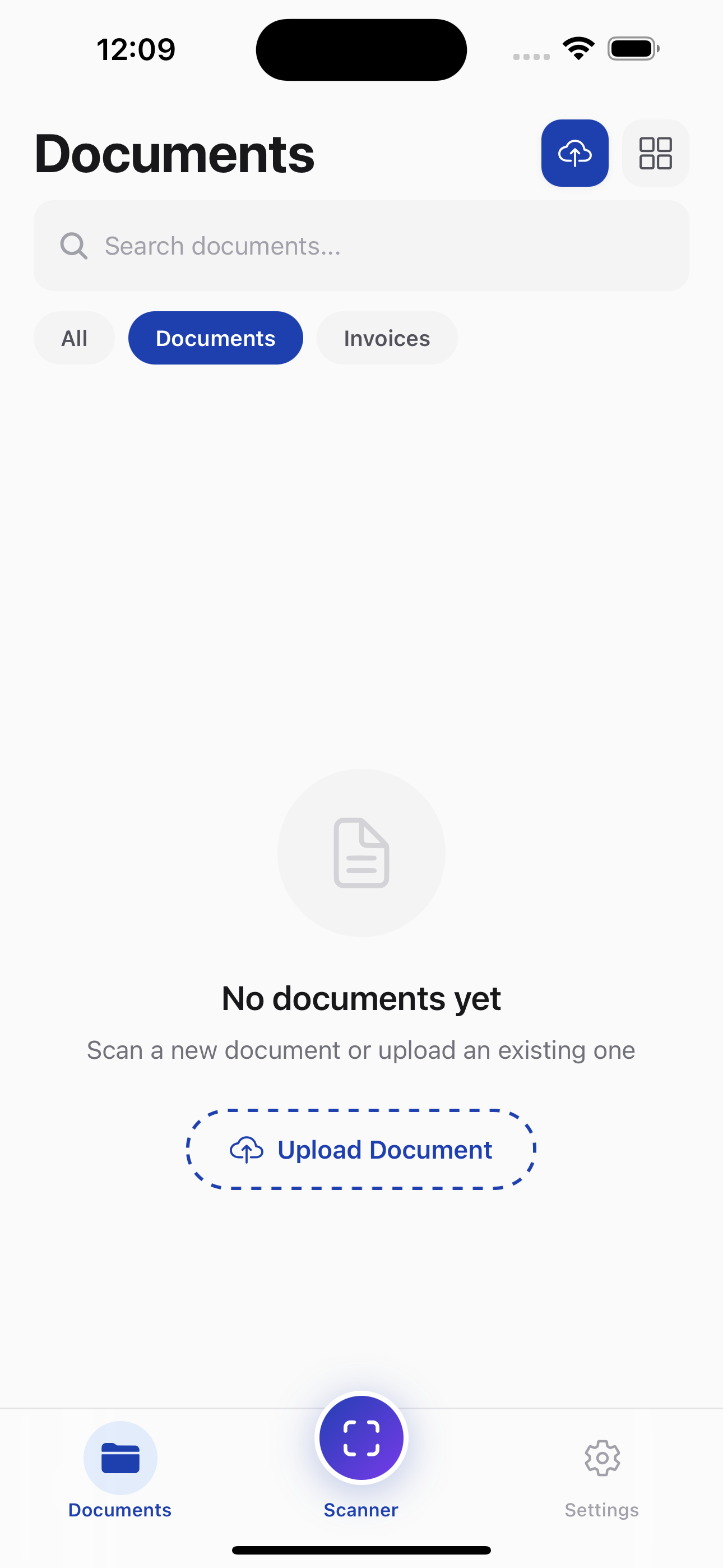Switch to grid view layout
The height and width of the screenshot is (1568, 723).
coord(655,153)
